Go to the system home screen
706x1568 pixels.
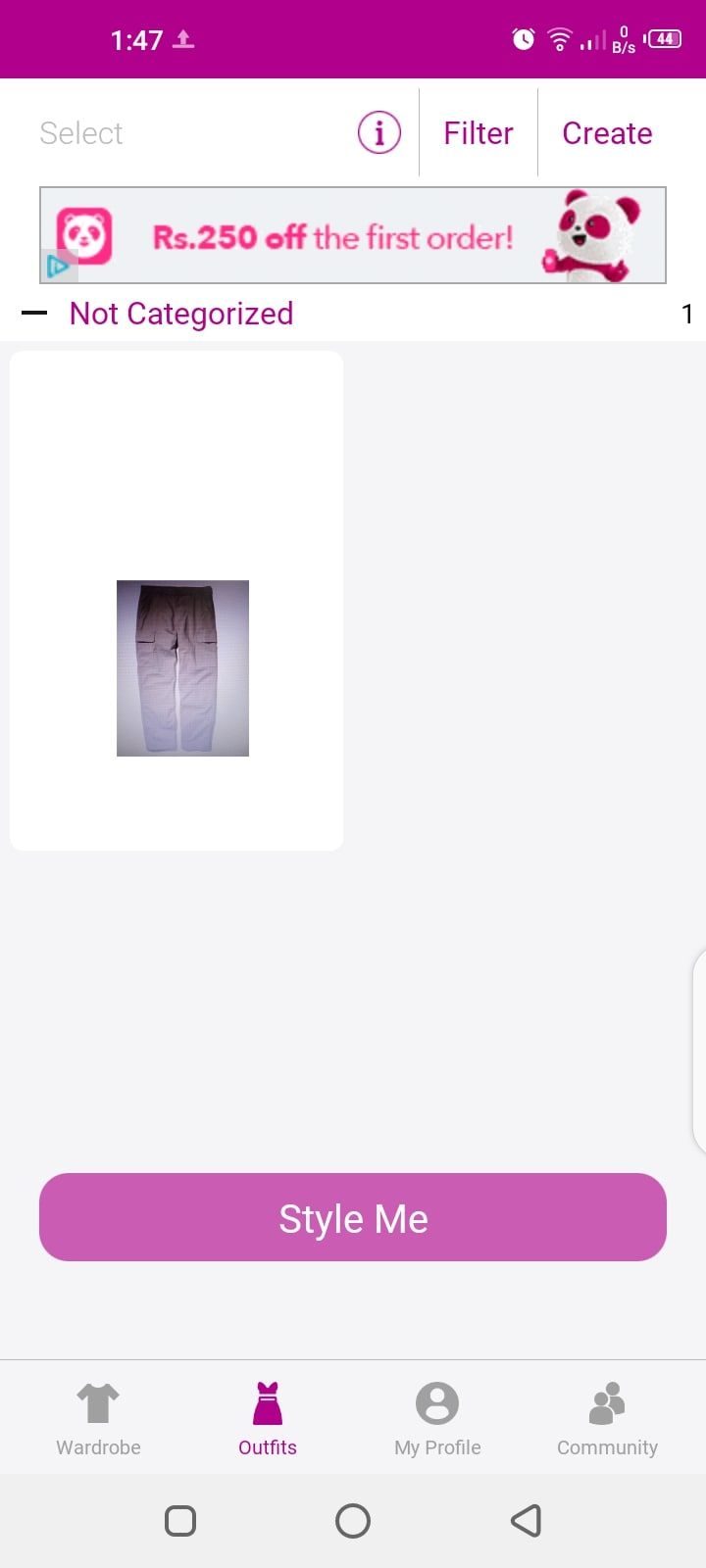pos(353,1521)
